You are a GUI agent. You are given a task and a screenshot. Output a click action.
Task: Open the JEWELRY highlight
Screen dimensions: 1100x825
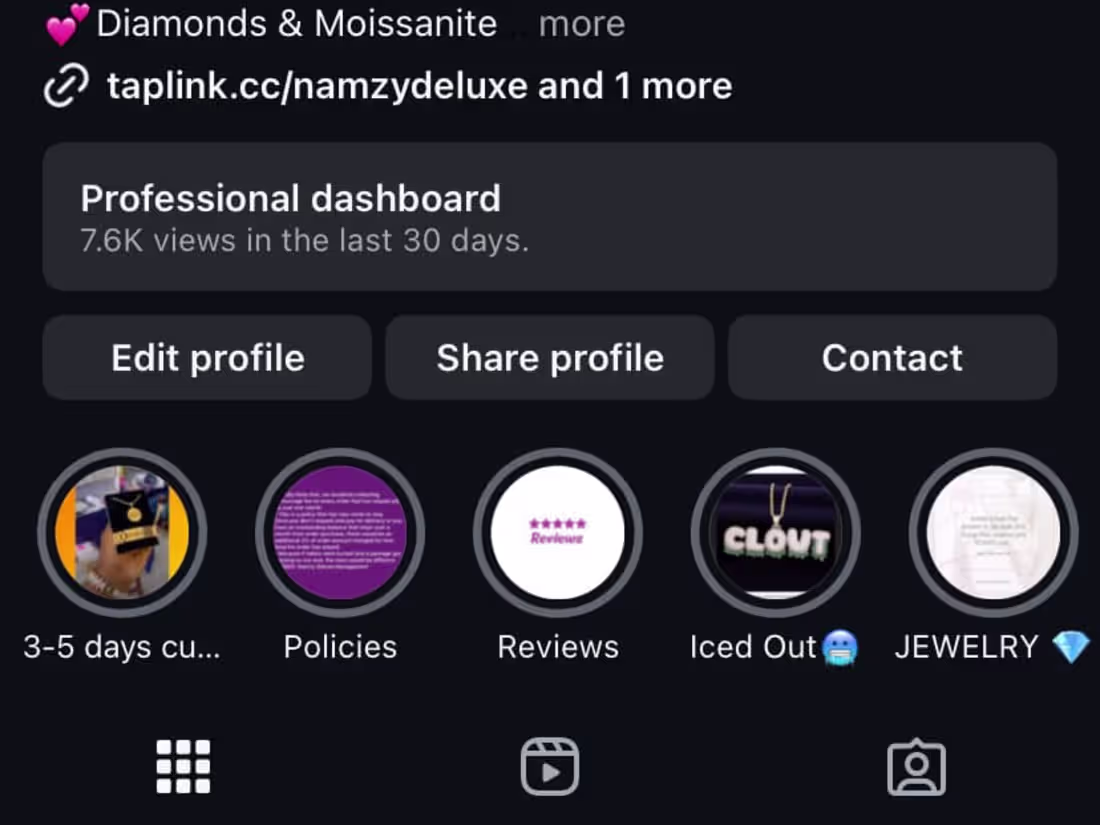(x=993, y=532)
